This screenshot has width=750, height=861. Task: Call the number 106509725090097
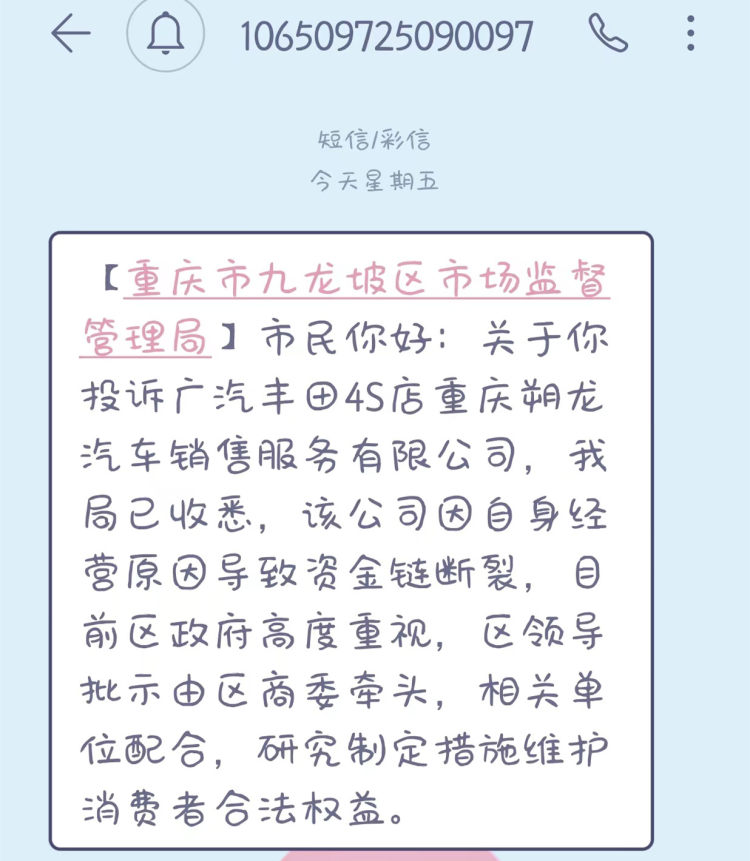coord(608,35)
